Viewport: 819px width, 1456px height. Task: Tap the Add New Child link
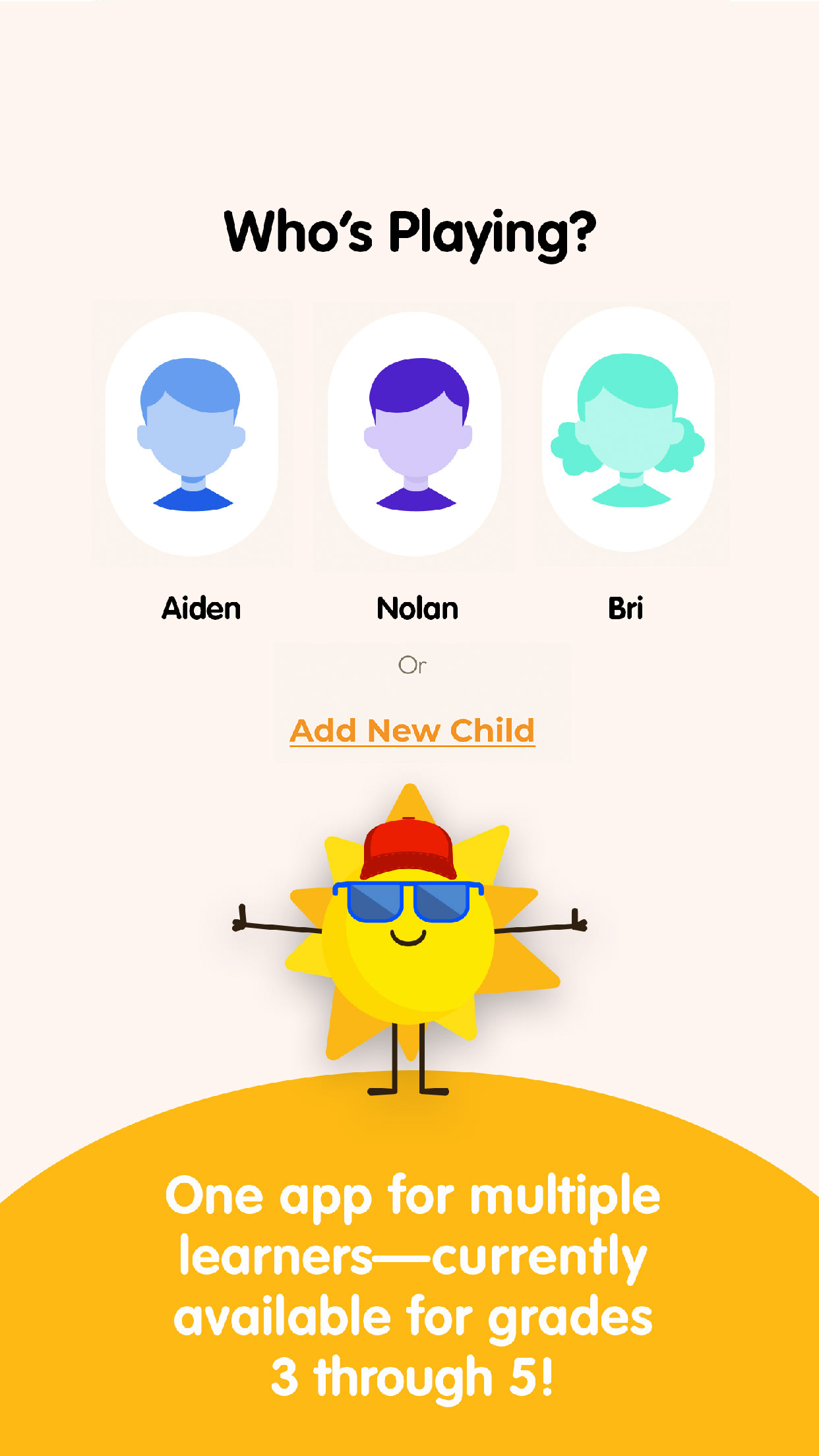pyautogui.click(x=412, y=731)
